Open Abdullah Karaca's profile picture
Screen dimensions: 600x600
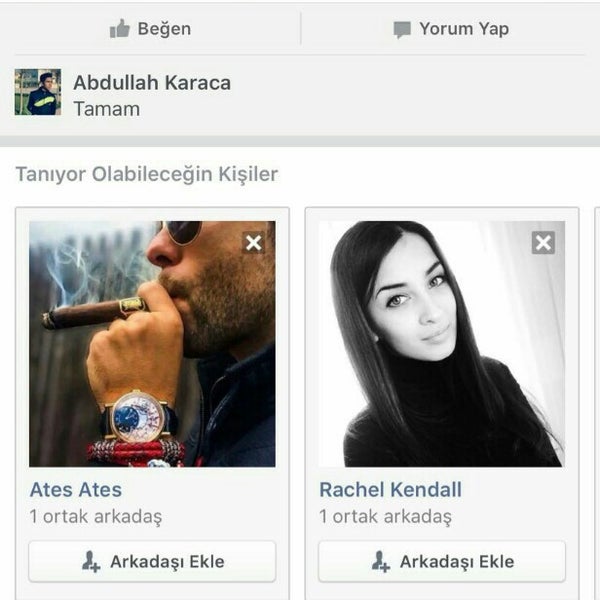[38, 92]
